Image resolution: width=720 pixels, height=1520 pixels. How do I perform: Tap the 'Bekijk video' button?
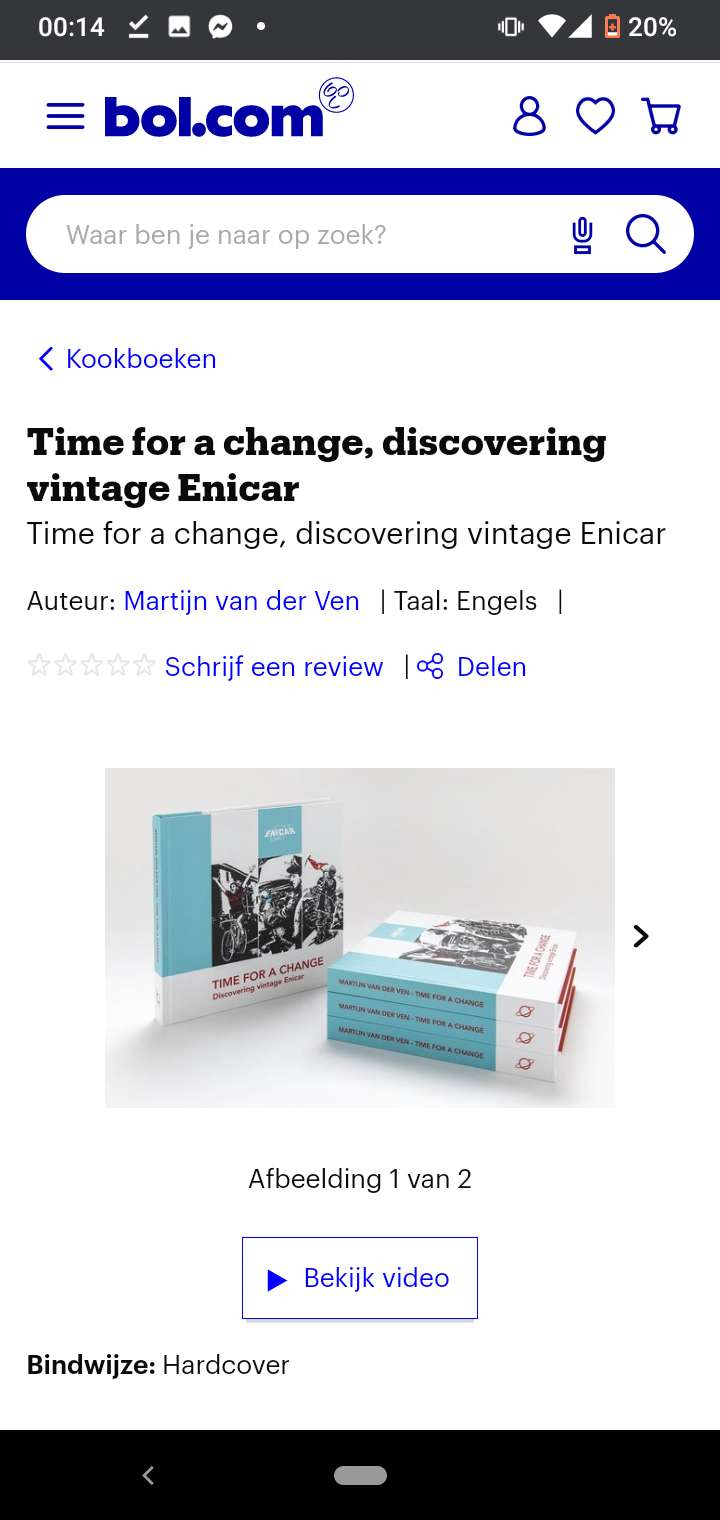[x=360, y=1278]
